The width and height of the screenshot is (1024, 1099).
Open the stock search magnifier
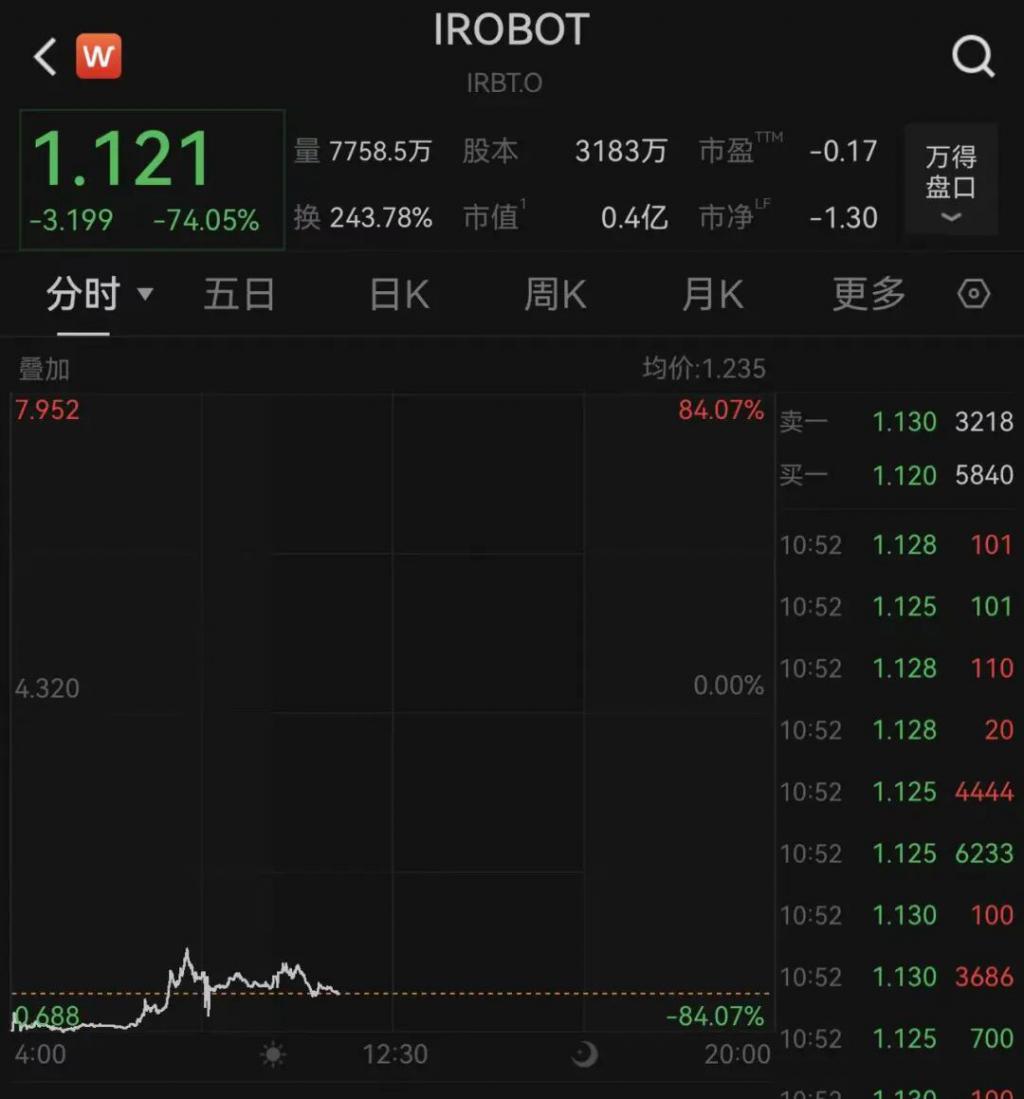972,57
